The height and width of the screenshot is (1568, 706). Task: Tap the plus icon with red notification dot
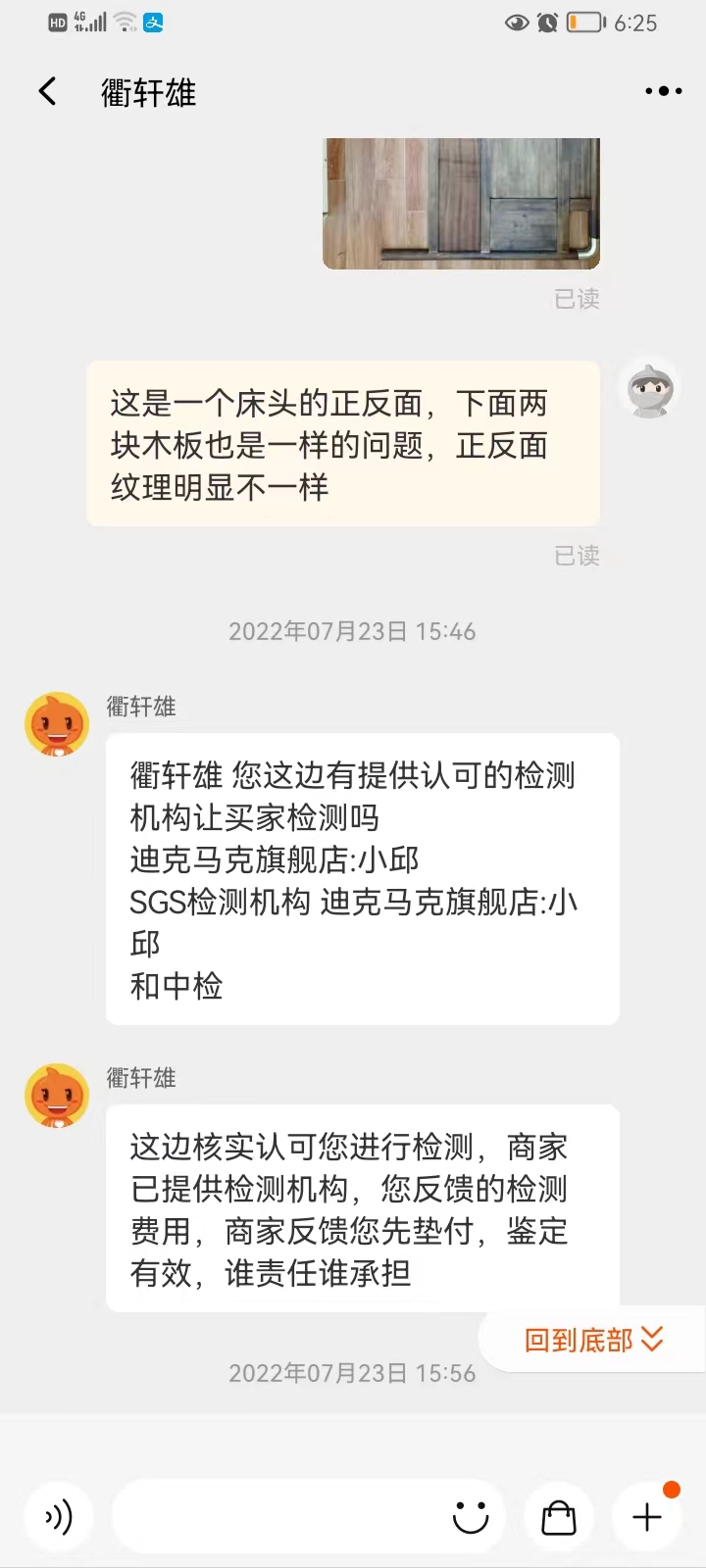646,1516
